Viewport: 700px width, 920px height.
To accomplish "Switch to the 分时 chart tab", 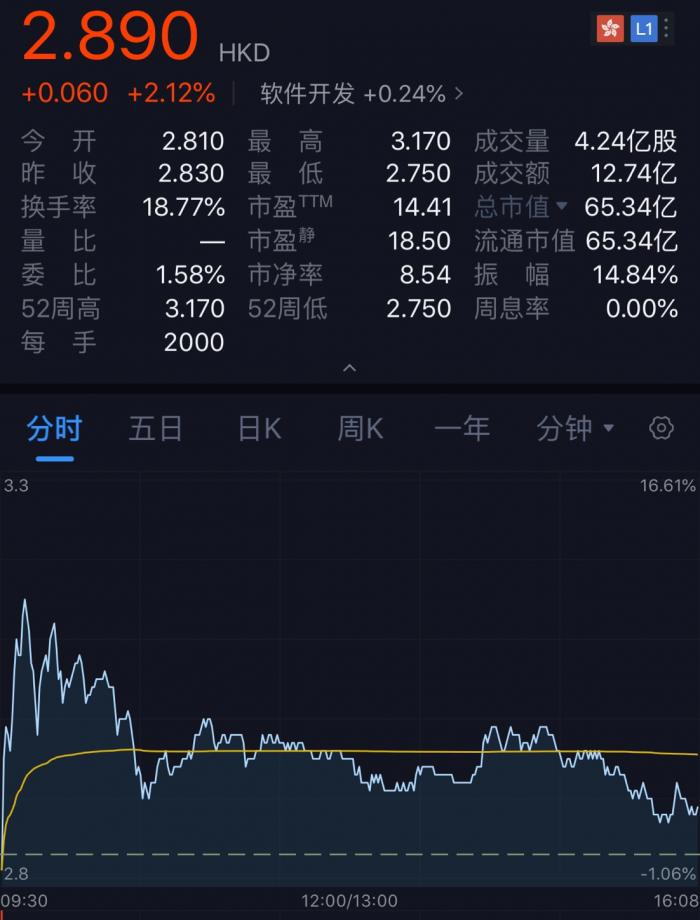I will [54, 429].
